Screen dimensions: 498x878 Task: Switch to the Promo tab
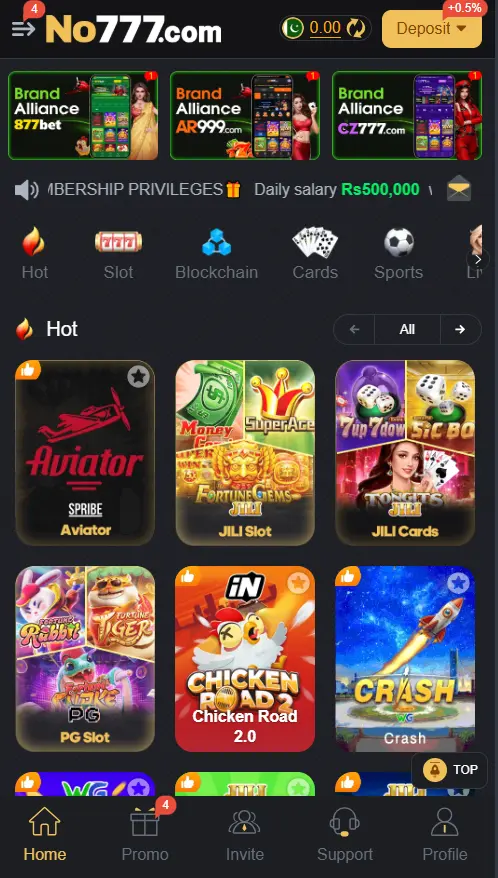coord(145,835)
